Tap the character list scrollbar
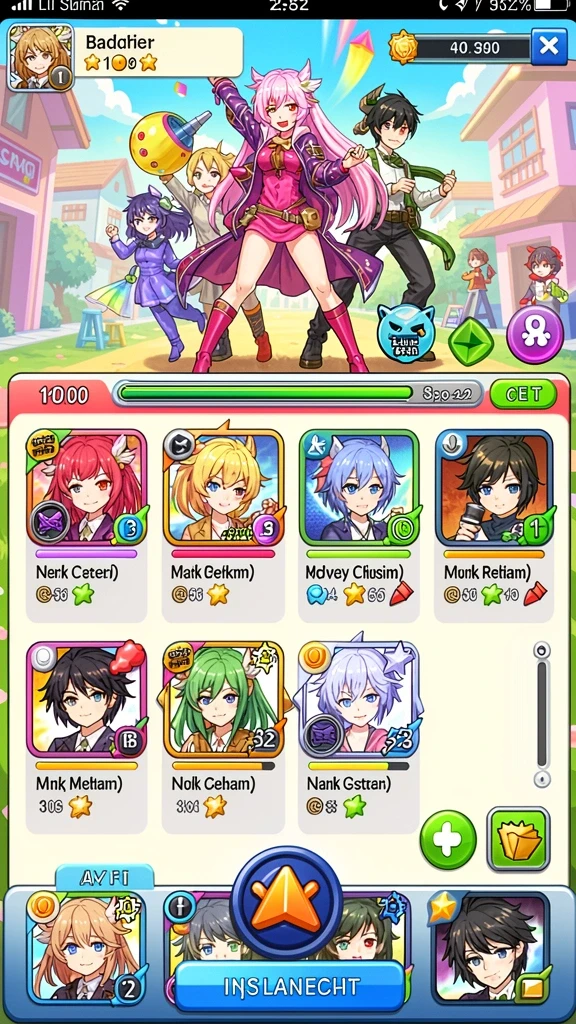The height and width of the screenshot is (1024, 576). [541, 714]
